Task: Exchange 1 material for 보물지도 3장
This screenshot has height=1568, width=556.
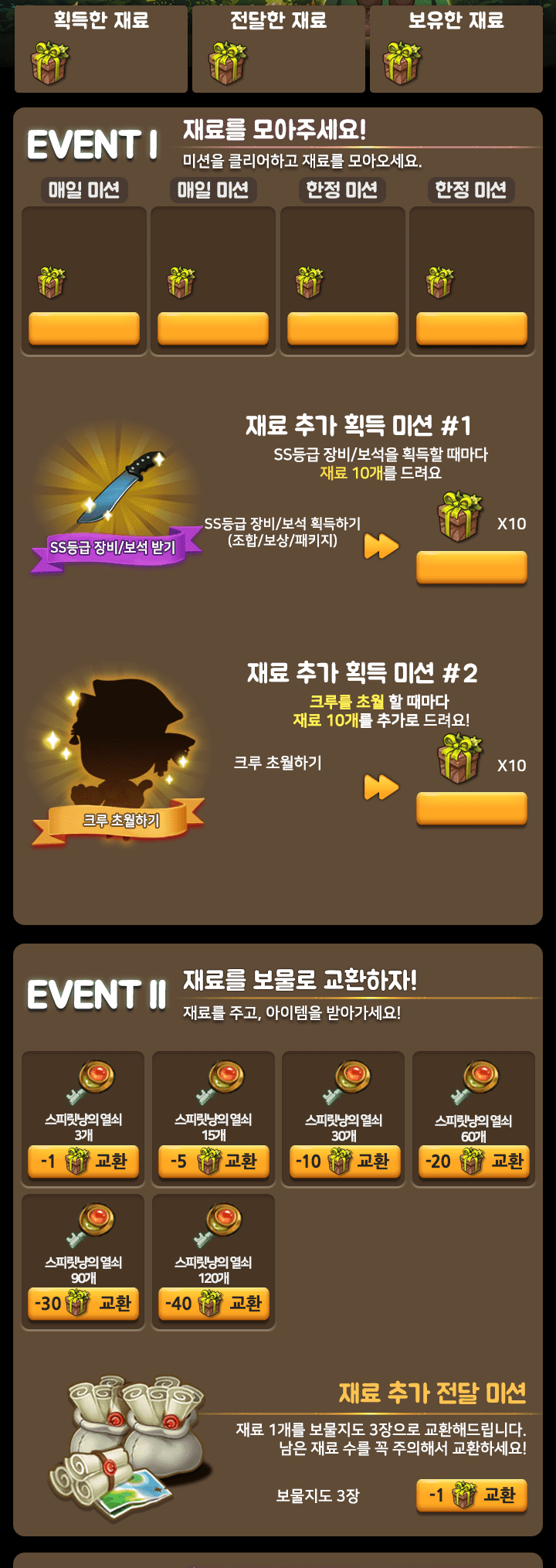Action: tap(472, 1495)
